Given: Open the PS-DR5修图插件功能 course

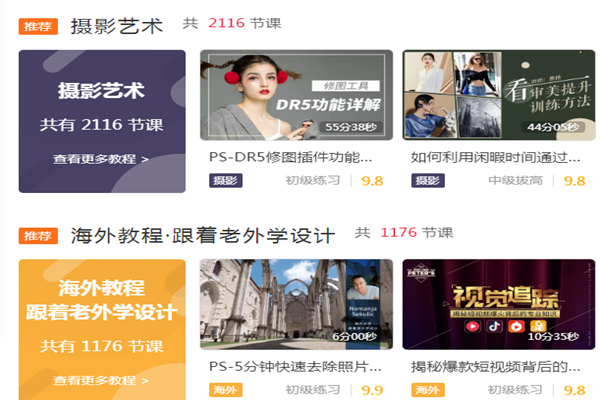Looking at the screenshot, I should click(x=291, y=157).
